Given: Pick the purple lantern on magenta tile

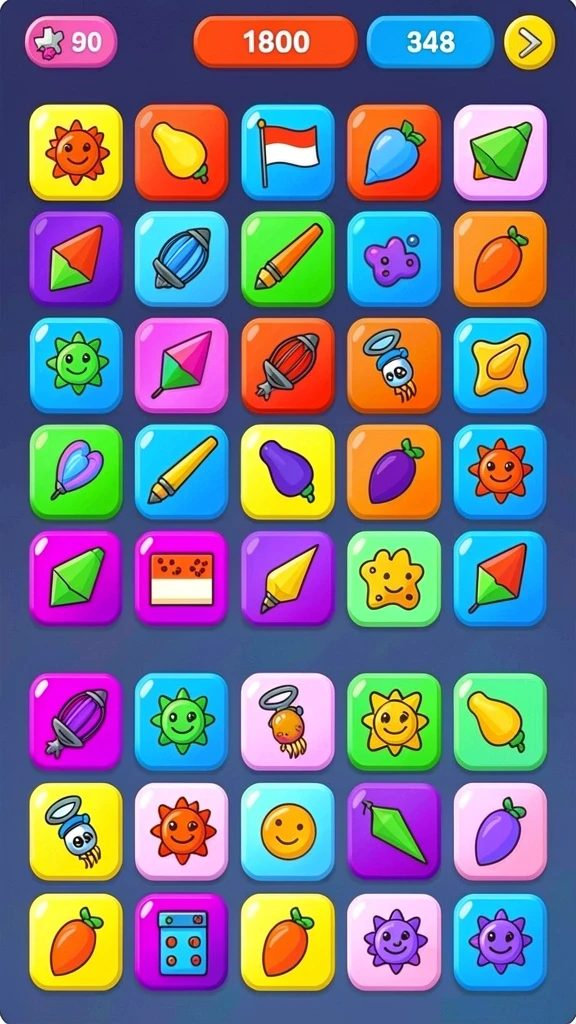Looking at the screenshot, I should point(76,722).
